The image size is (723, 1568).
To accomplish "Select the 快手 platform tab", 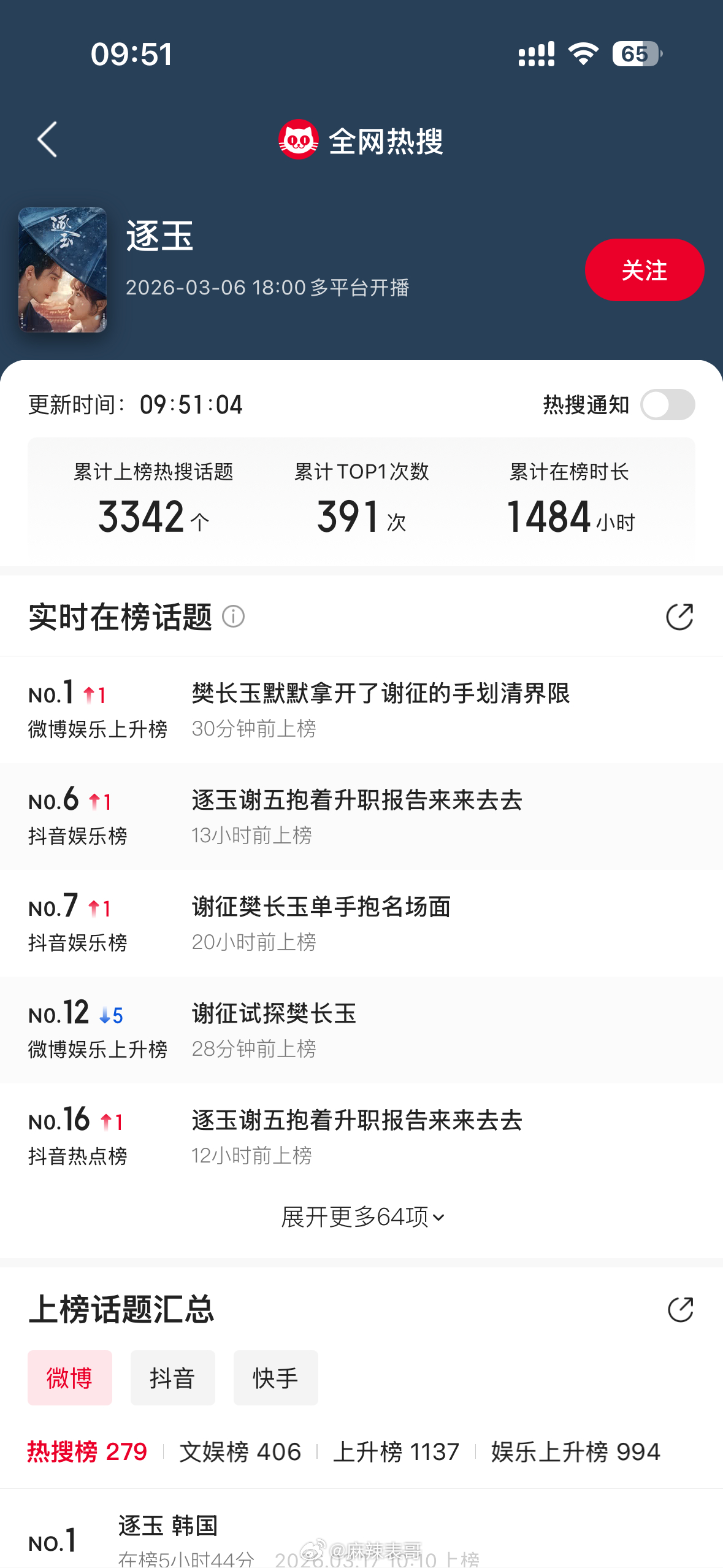I will click(275, 1377).
